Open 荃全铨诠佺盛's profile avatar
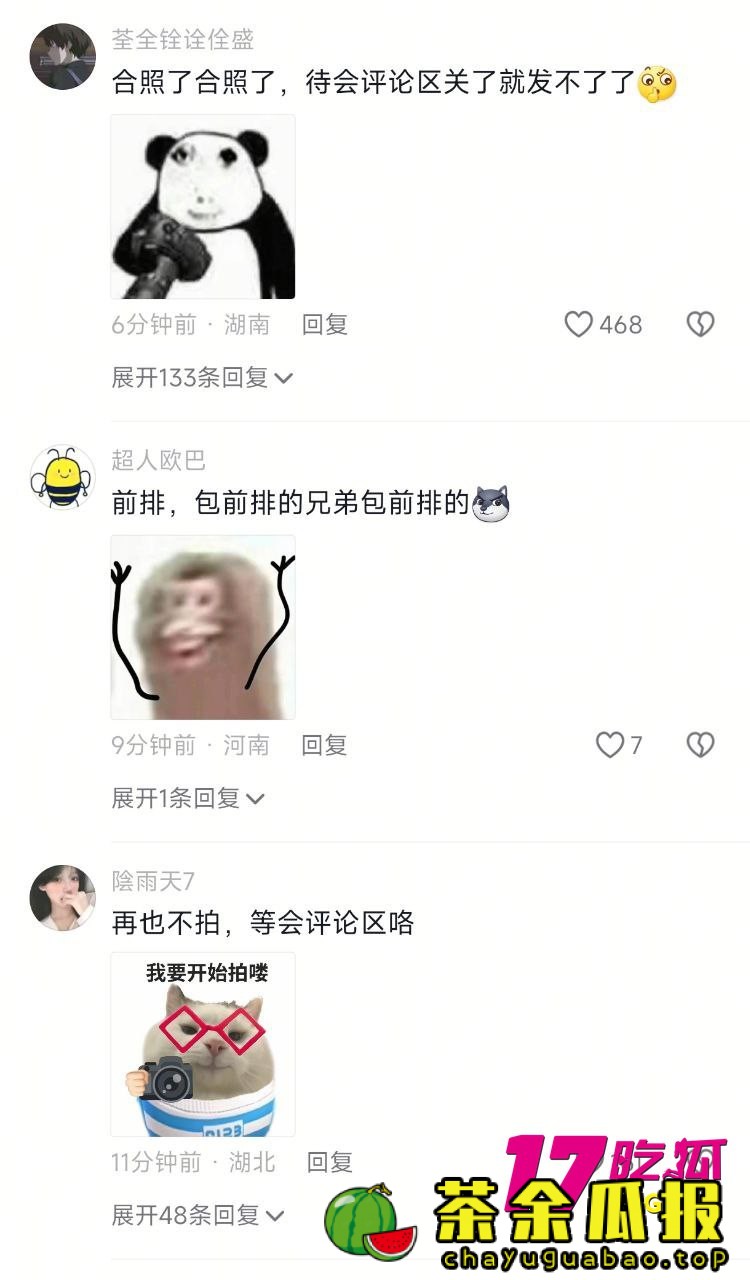Viewport: 750px width, 1280px height. 62,57
